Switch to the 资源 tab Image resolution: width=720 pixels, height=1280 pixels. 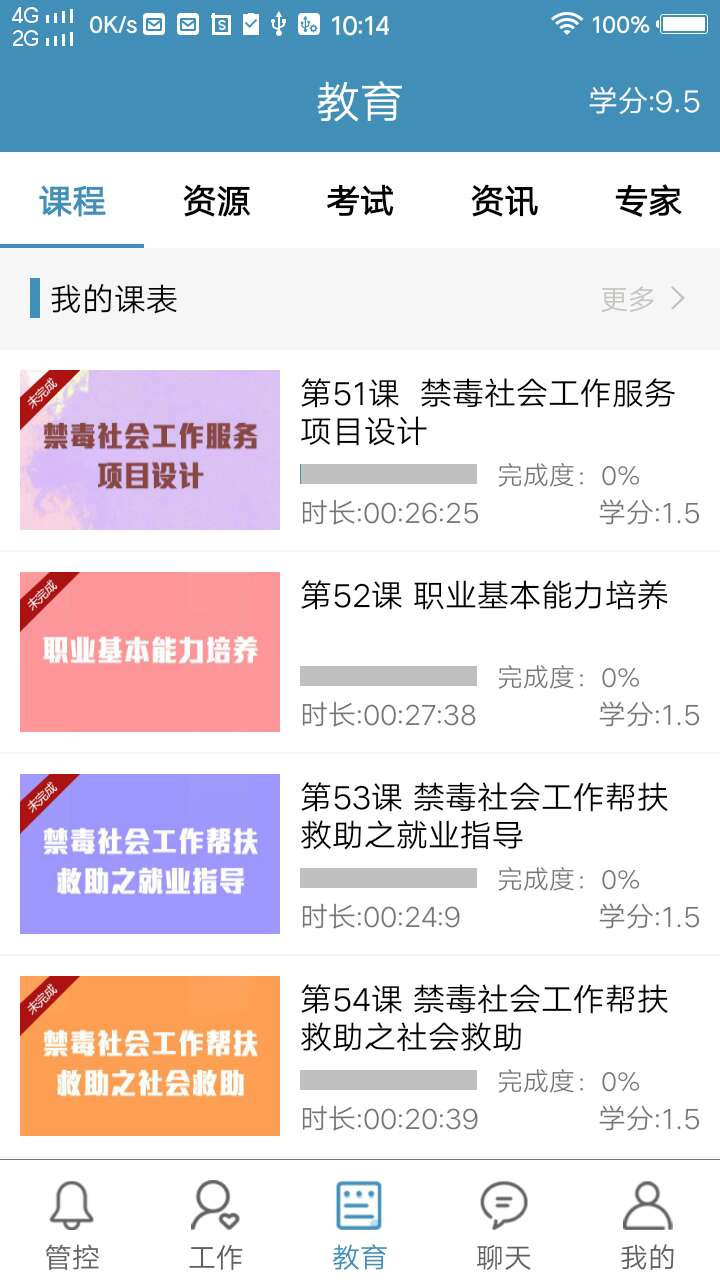215,201
